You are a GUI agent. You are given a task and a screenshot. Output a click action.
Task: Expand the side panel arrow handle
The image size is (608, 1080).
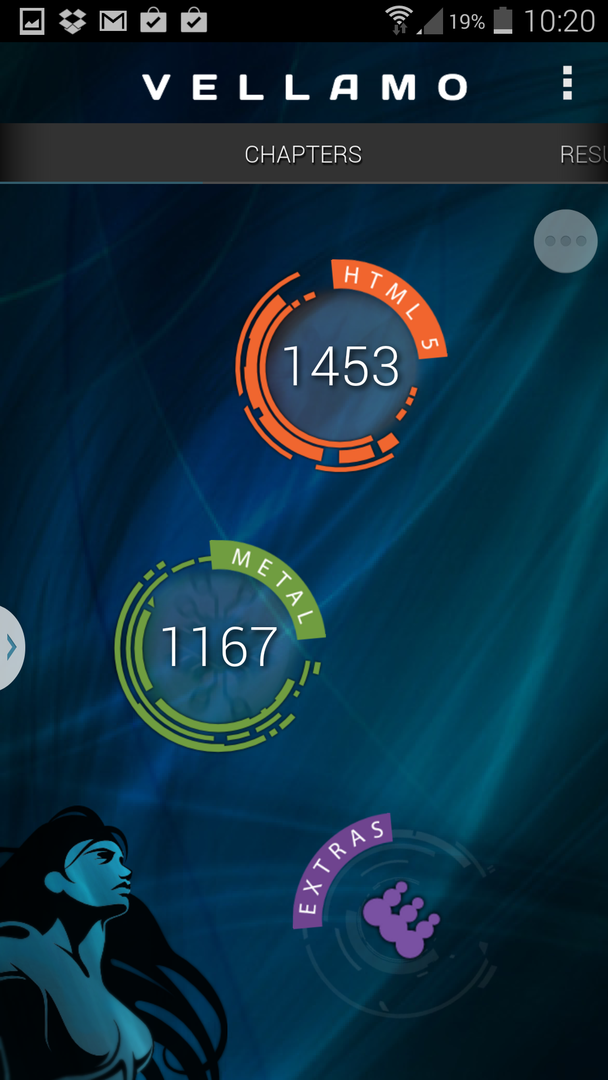tap(10, 648)
